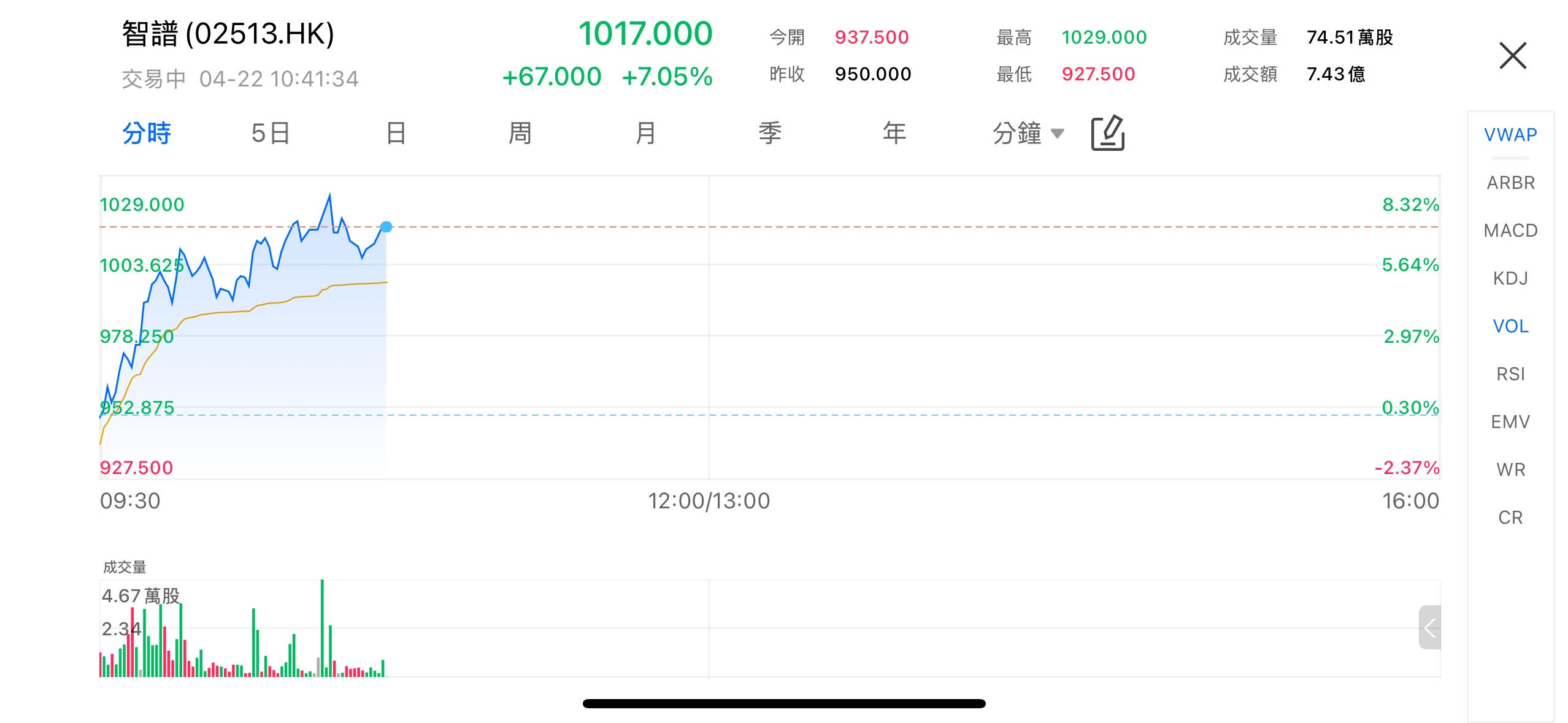Expand the 分鐘 minute interval dropdown
The width and height of the screenshot is (1568, 723).
coord(1028,133)
